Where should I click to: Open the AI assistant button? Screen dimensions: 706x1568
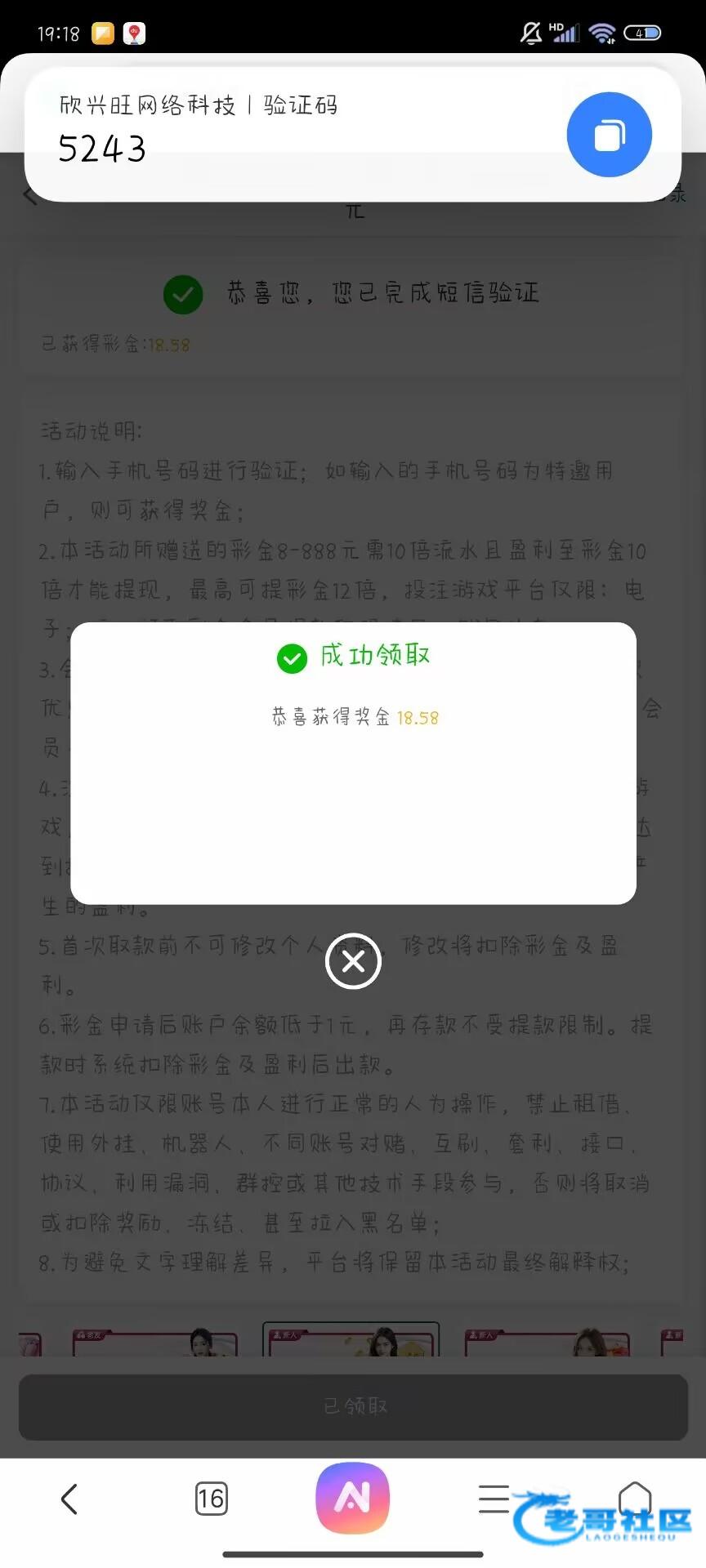[x=352, y=1499]
